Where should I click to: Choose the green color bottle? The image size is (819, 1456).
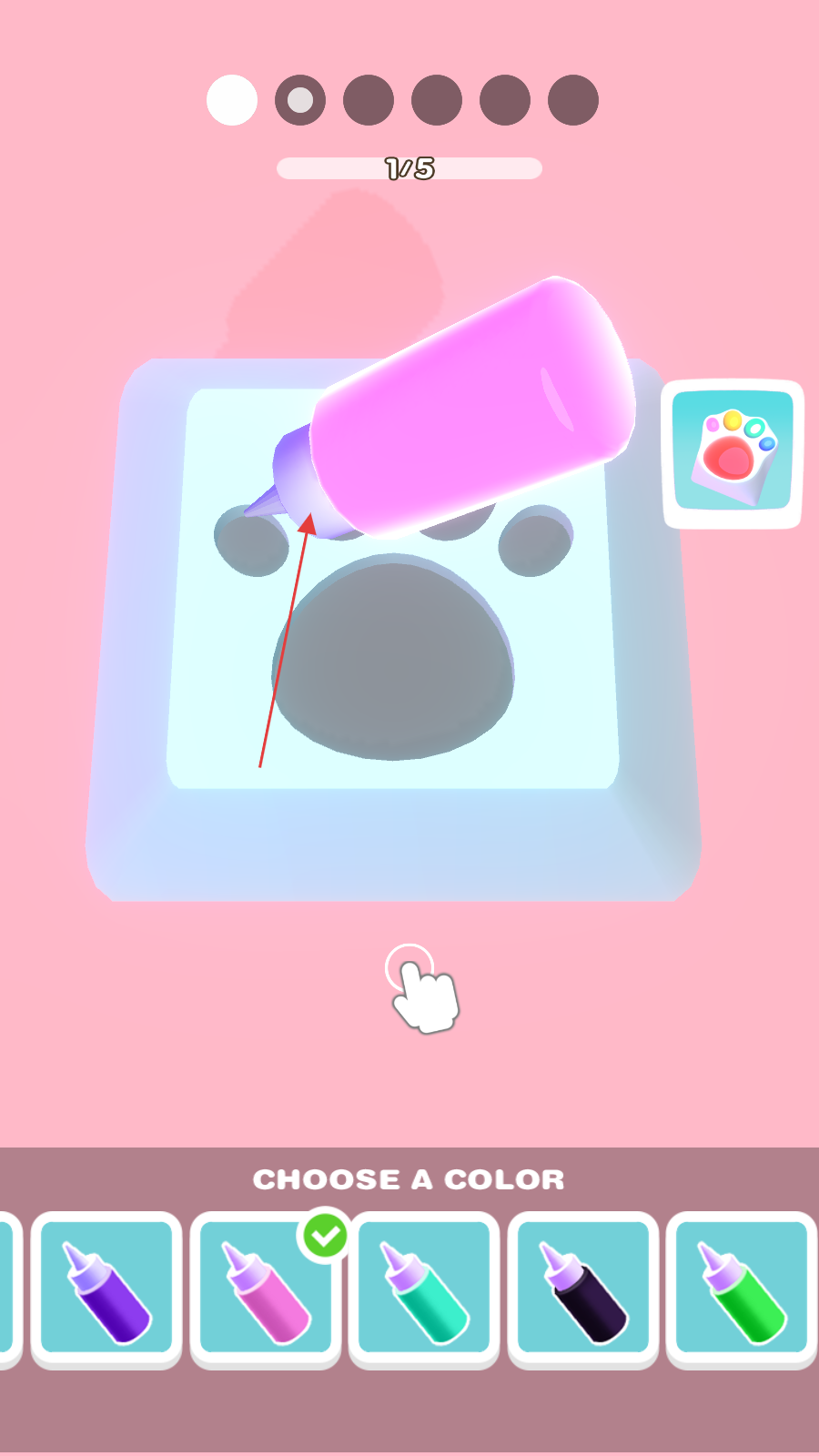pos(741,1289)
